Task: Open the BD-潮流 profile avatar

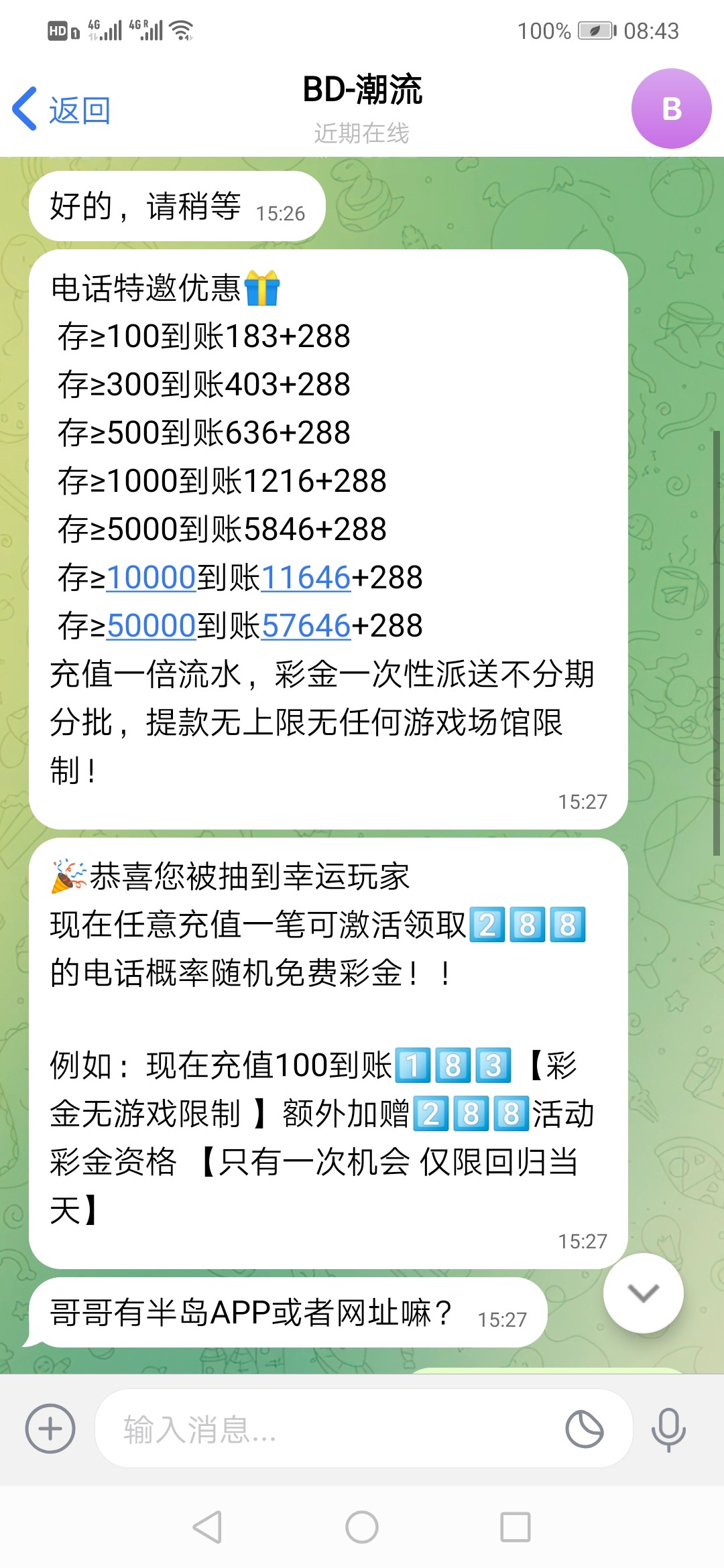Action: [x=671, y=109]
